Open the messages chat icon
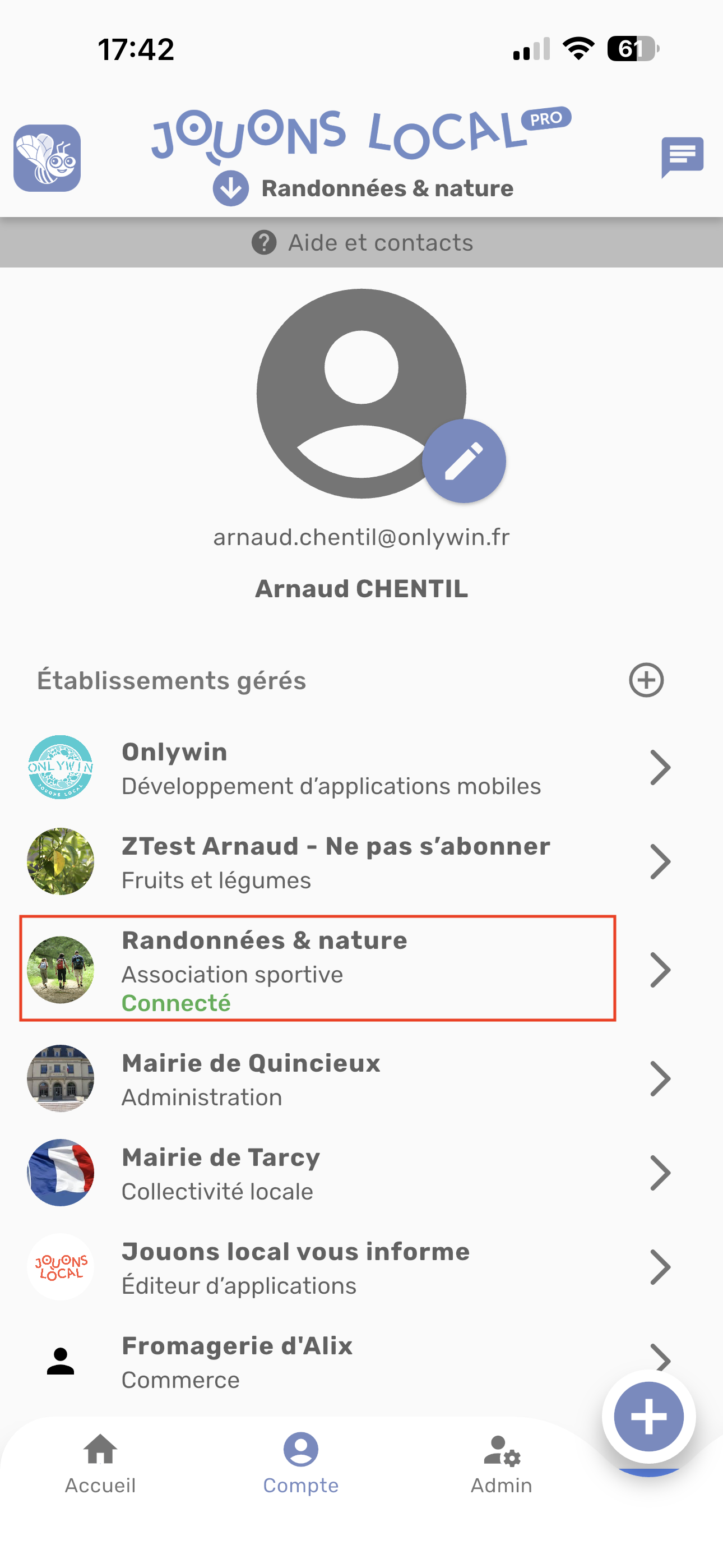This screenshot has height=1568, width=723. coord(682,156)
